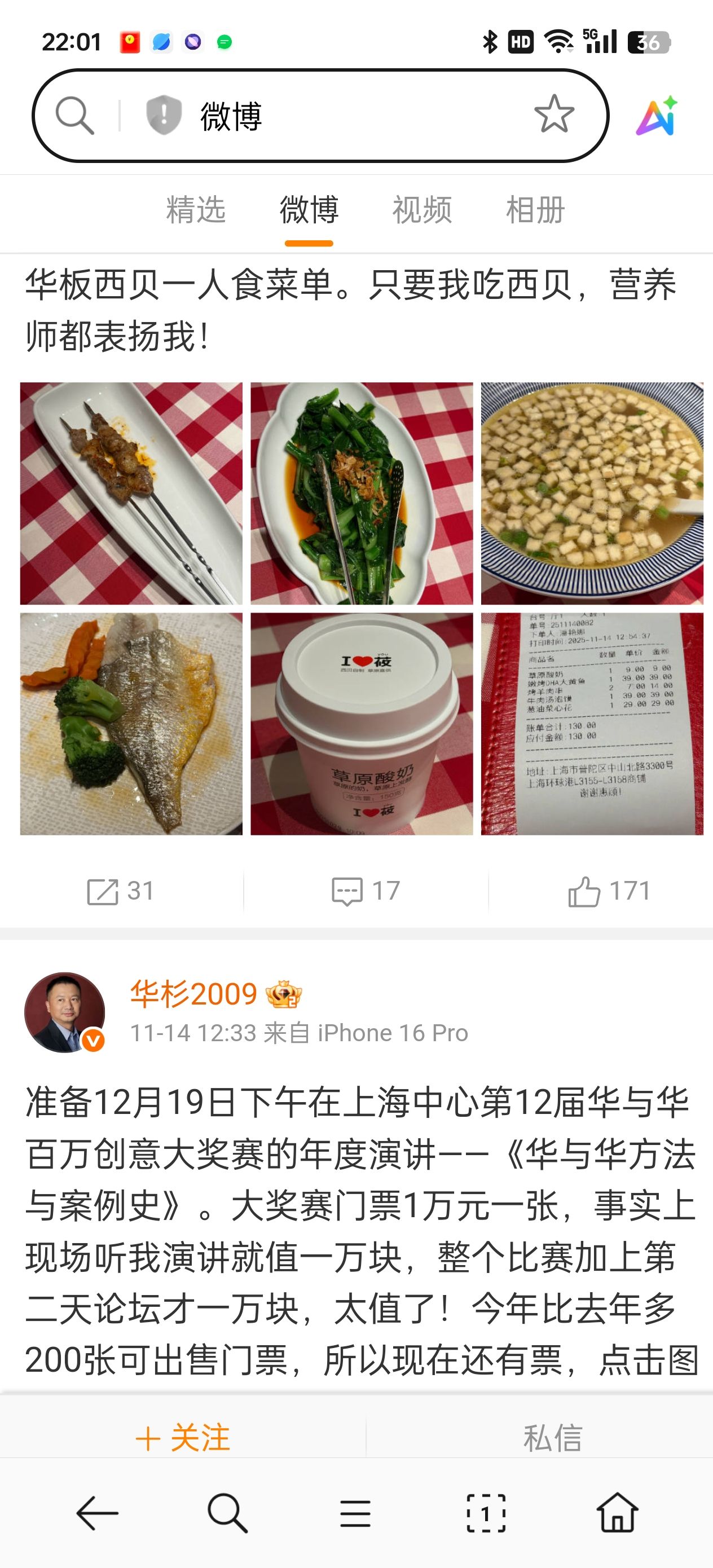Screen dimensions: 713x1568
Task: Repost the 西贝 post with 31 shares
Action: (x=121, y=891)
